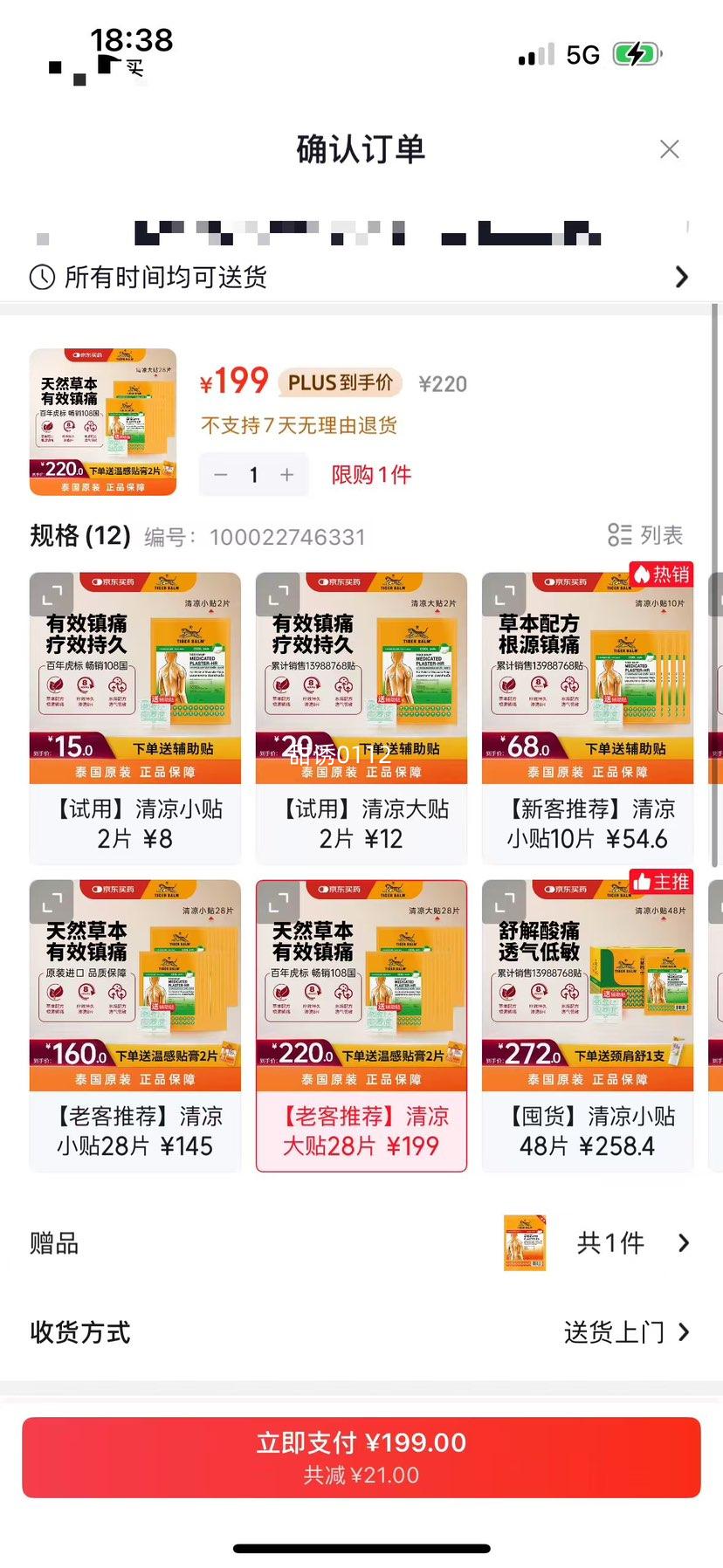Click the gift item thumbnail next to 赠品

click(x=523, y=1243)
